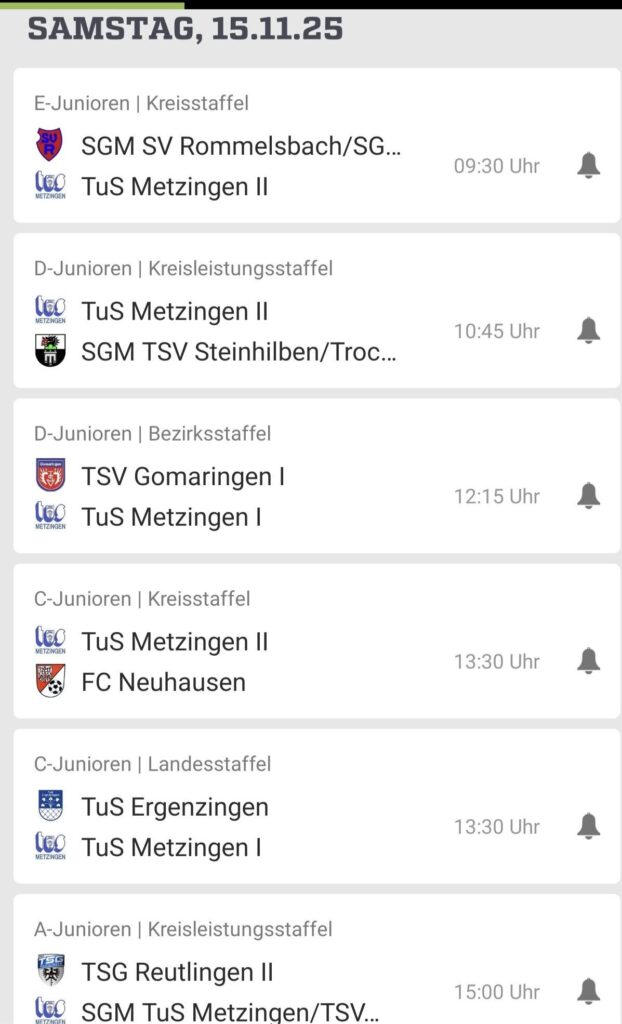Open the TuS Ergenzingen vs TuS Metzingen I match
This screenshot has height=1024, width=622.
click(240, 826)
